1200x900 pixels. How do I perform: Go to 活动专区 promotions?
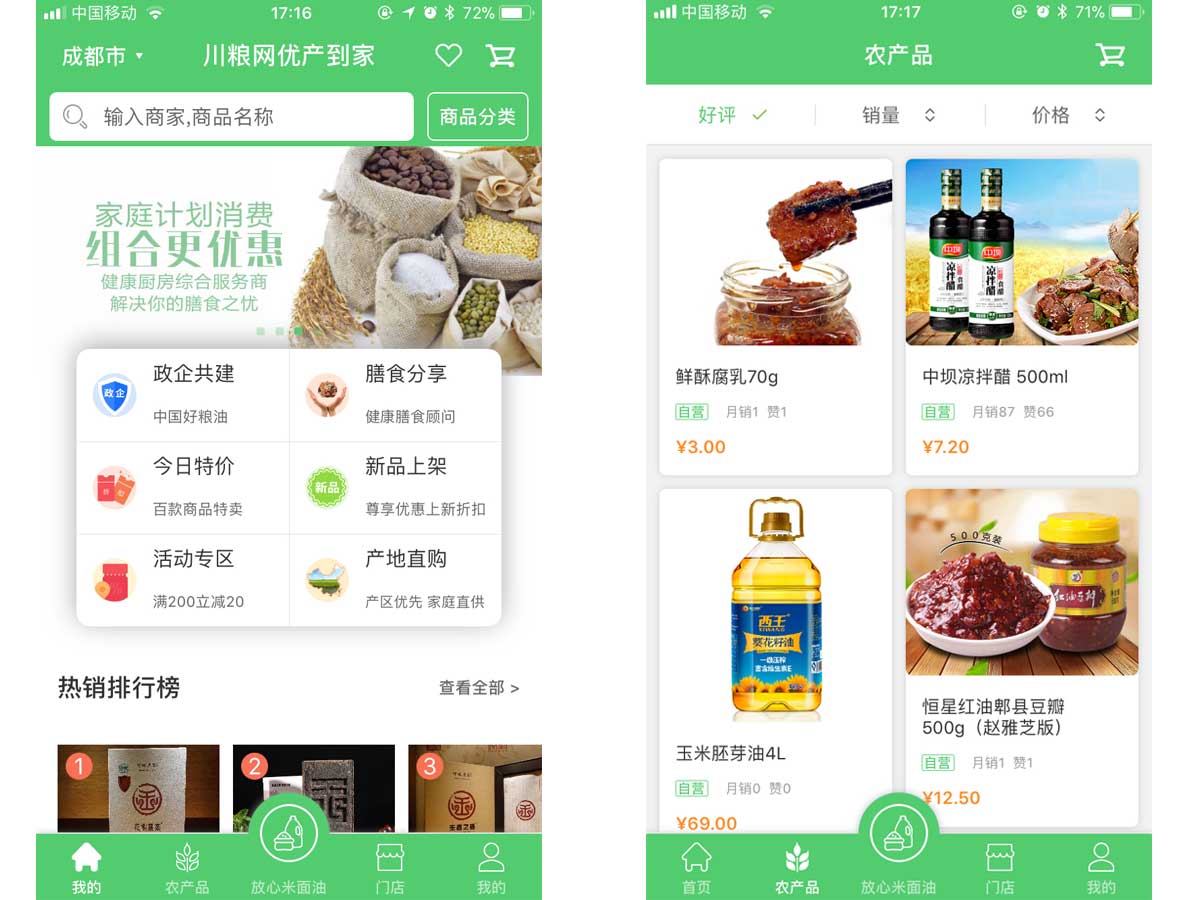pos(183,580)
